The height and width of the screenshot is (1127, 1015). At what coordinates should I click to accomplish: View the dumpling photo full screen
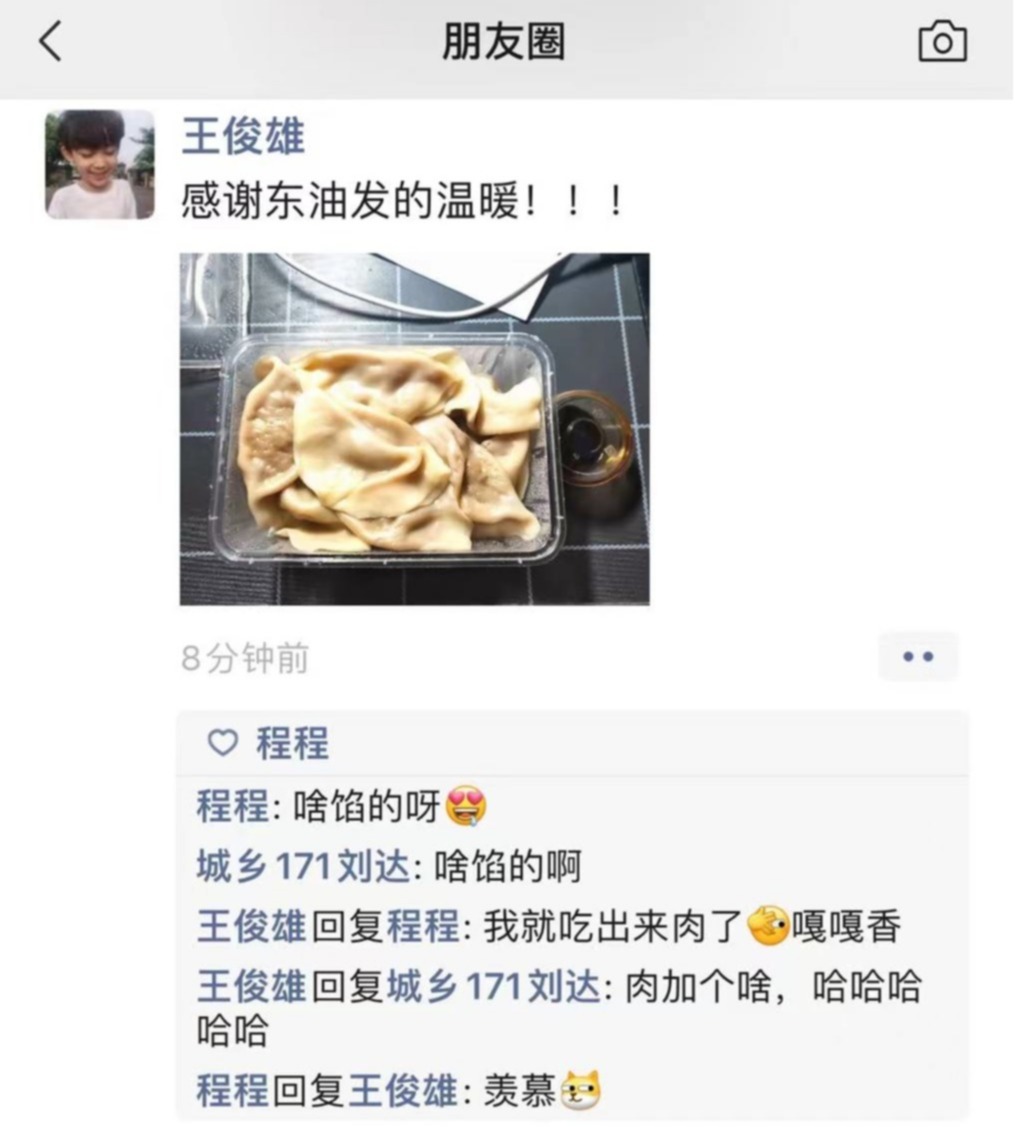[x=414, y=429]
